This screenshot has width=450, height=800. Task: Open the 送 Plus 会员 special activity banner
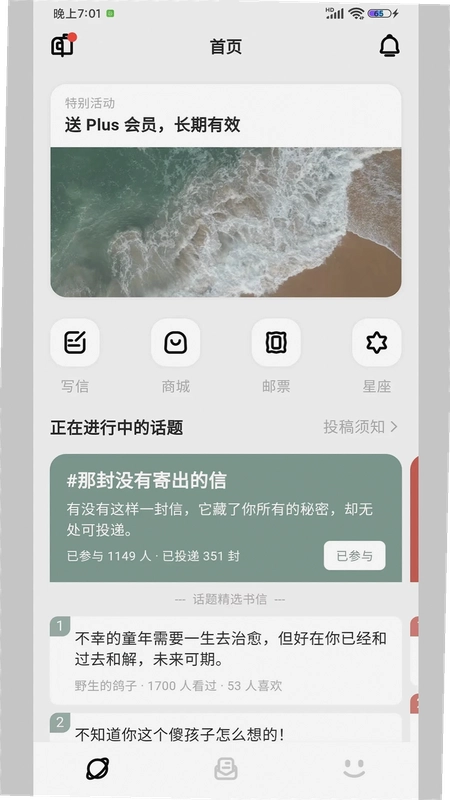[226, 190]
